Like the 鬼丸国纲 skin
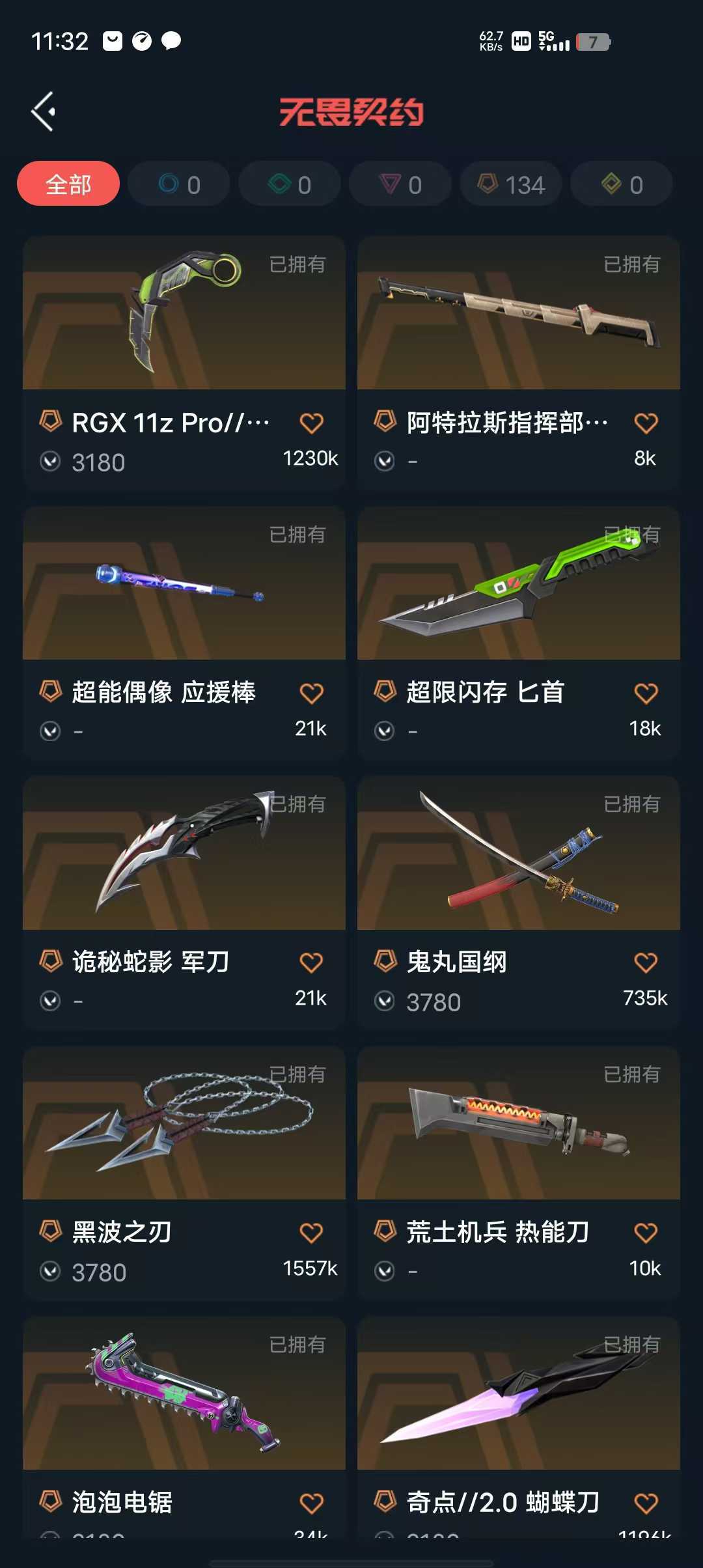This screenshot has width=703, height=1568. click(646, 963)
